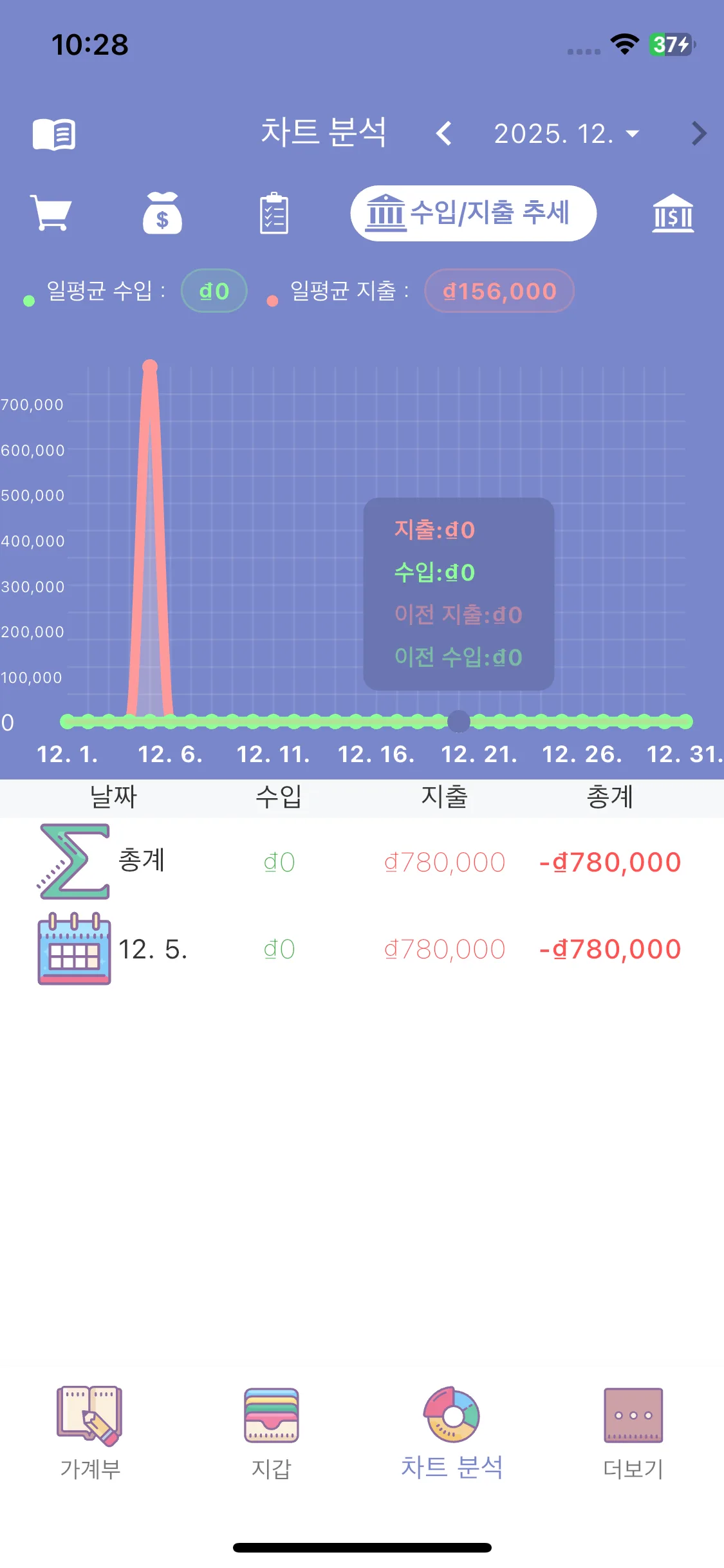Tap the đ156,000 average expense badge
This screenshot has height=1568, width=724.
(x=499, y=290)
